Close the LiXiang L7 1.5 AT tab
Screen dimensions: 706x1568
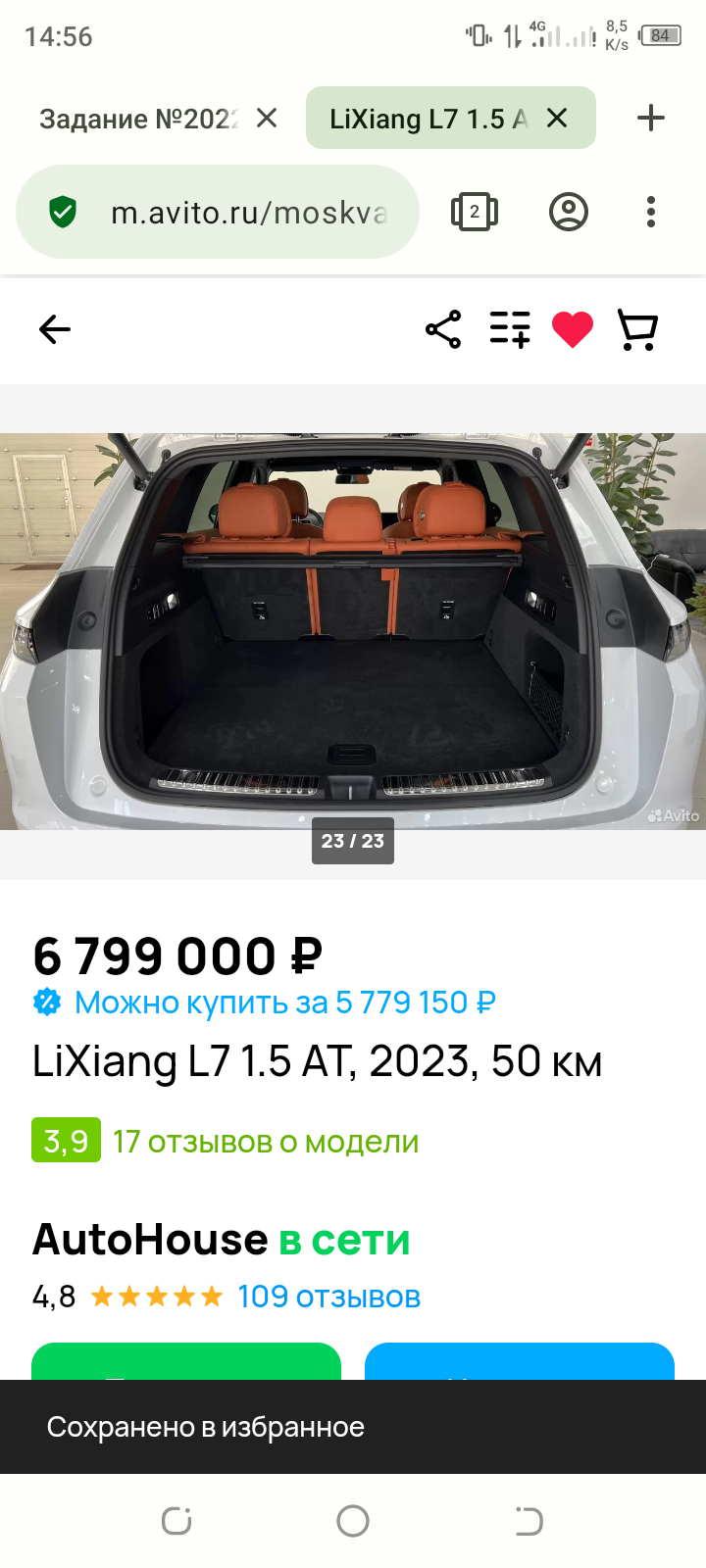point(557,119)
